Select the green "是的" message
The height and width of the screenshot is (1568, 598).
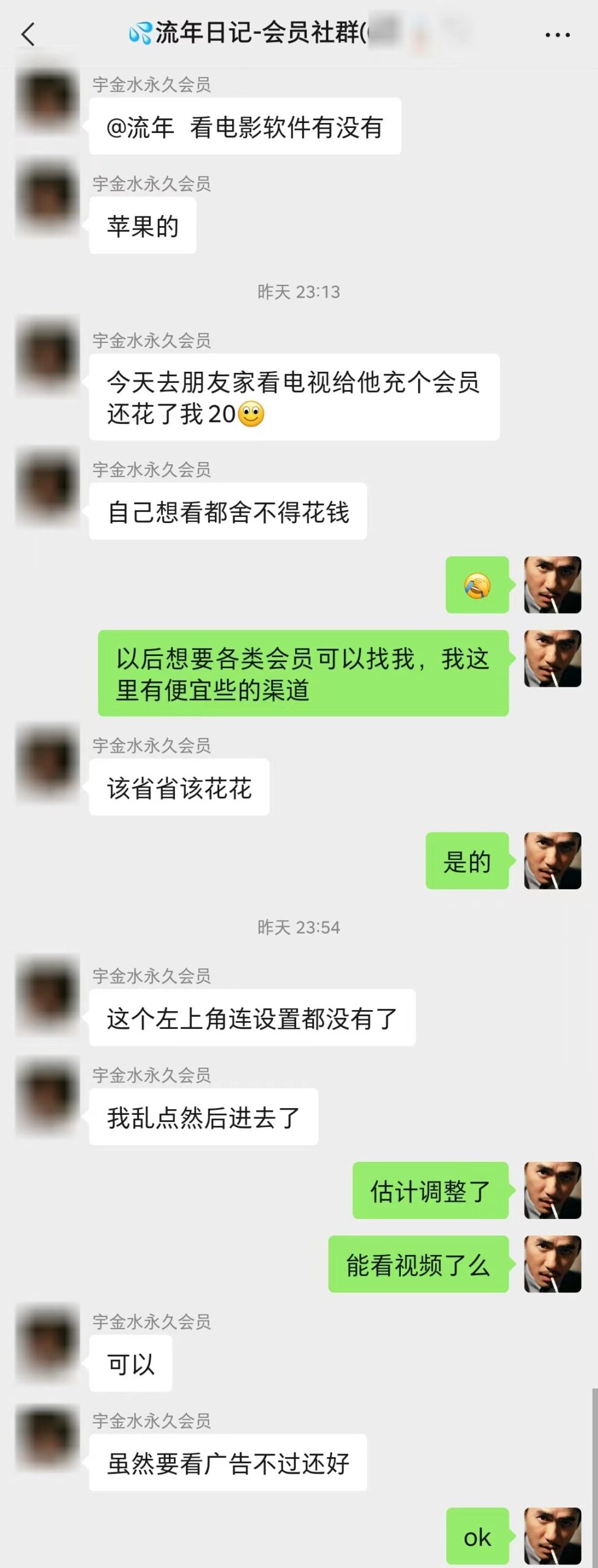pos(466,861)
